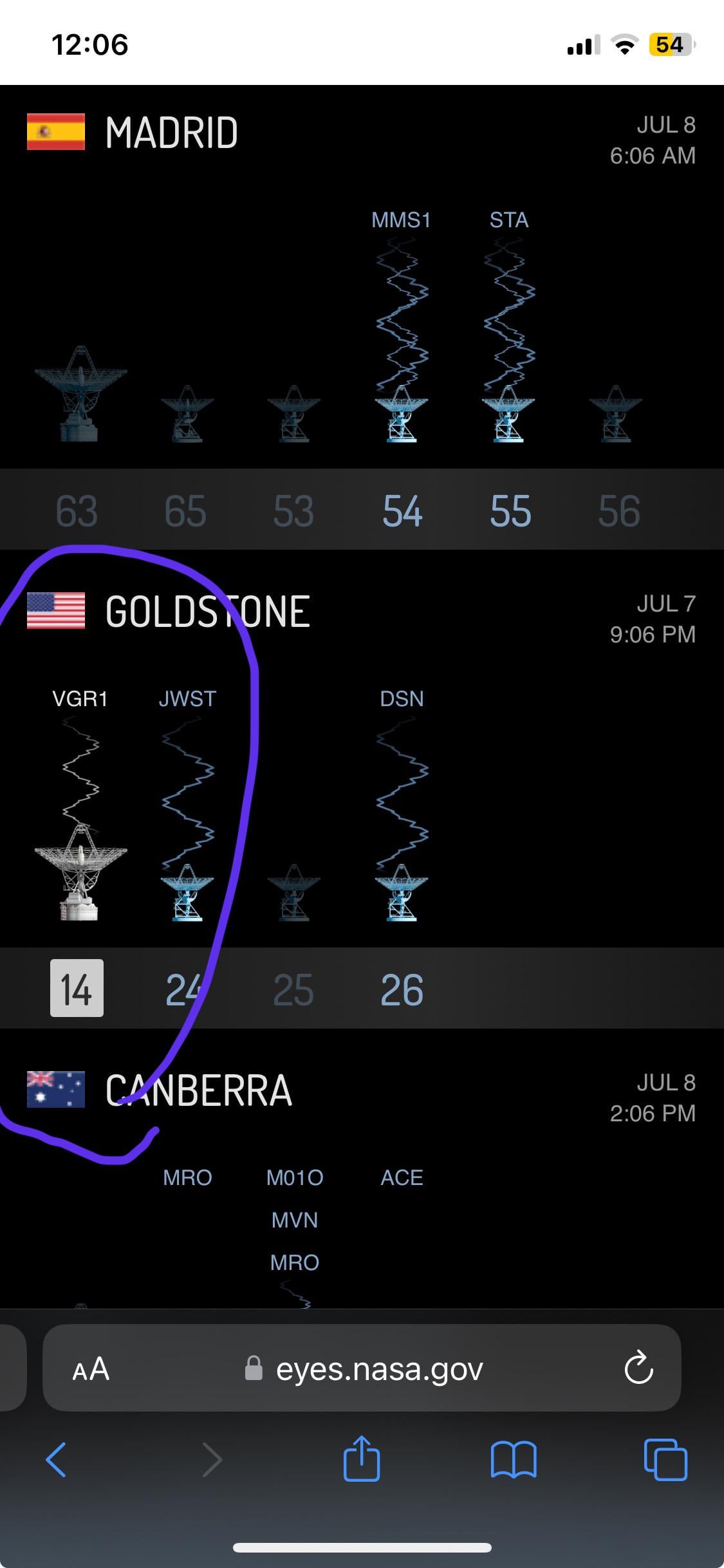This screenshot has width=724, height=1568.
Task: Share this page
Action: (x=362, y=1459)
